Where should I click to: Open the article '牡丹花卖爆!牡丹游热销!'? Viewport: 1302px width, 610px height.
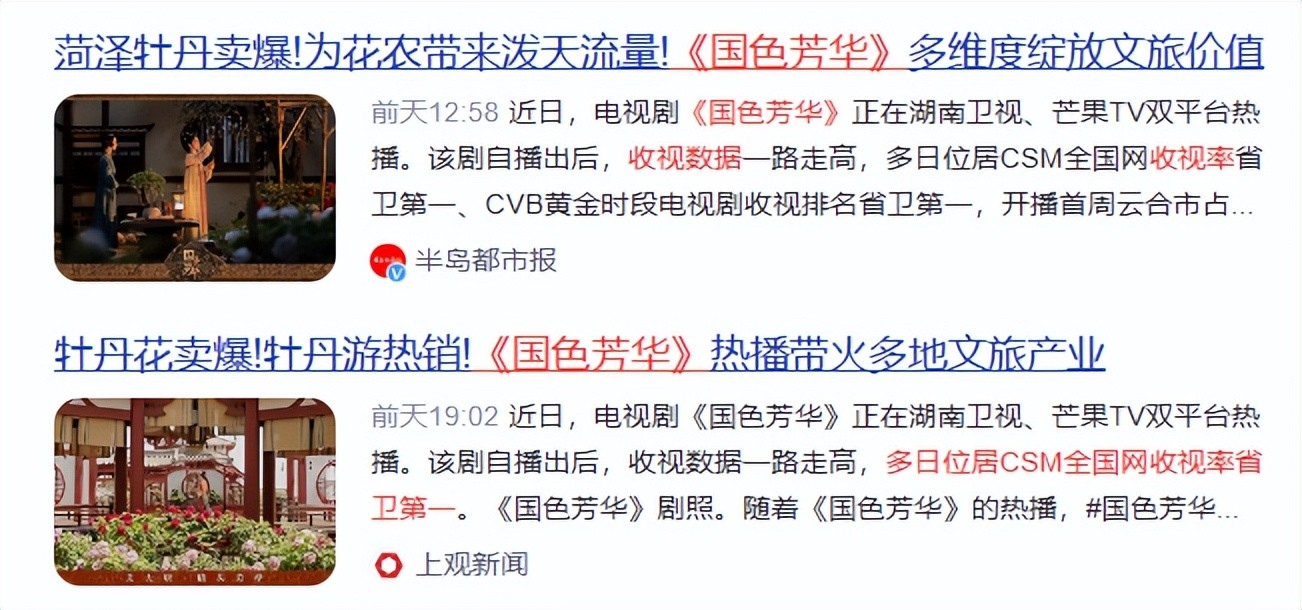579,355
